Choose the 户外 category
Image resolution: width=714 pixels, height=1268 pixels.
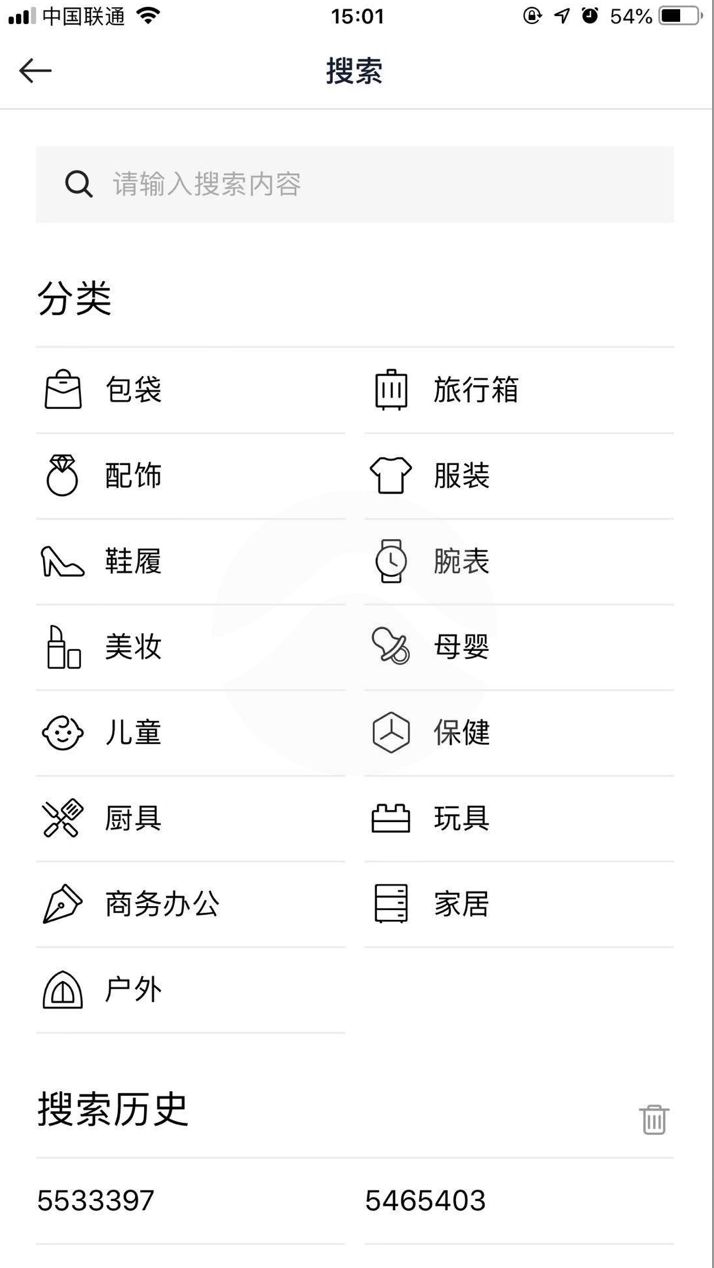coord(190,990)
